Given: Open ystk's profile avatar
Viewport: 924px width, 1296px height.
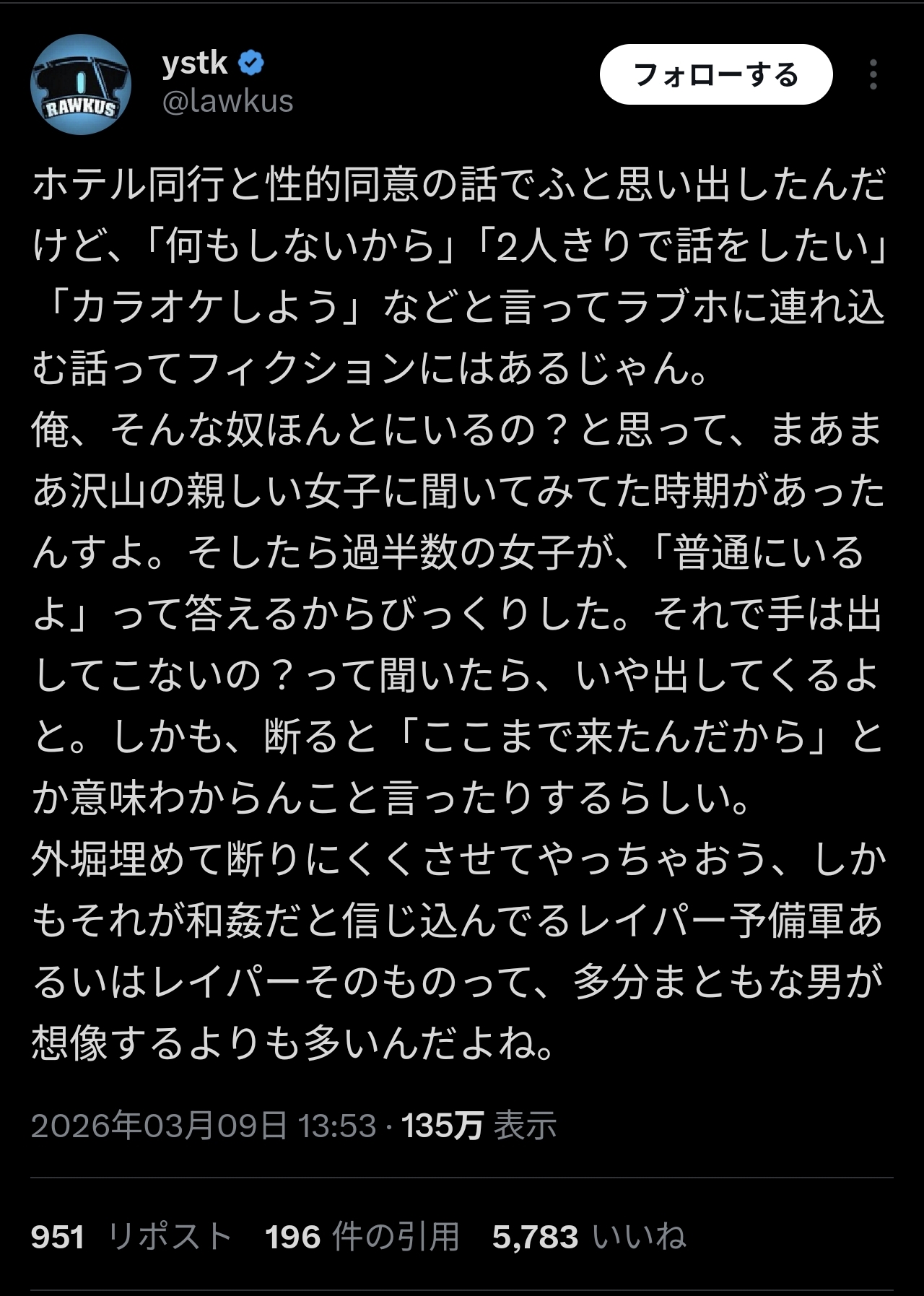Looking at the screenshot, I should click(80, 84).
